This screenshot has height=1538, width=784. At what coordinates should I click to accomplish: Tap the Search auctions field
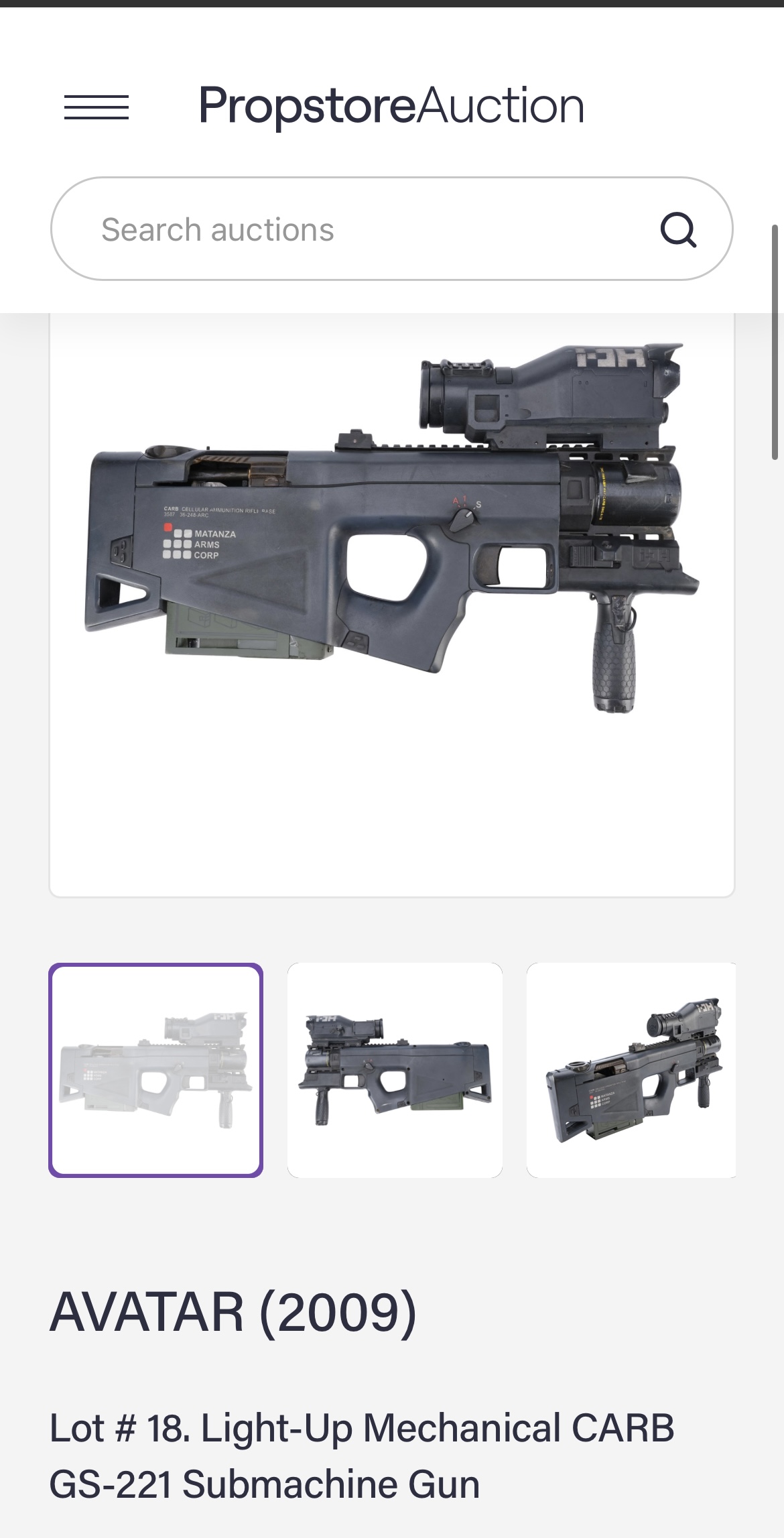pyautogui.click(x=391, y=229)
